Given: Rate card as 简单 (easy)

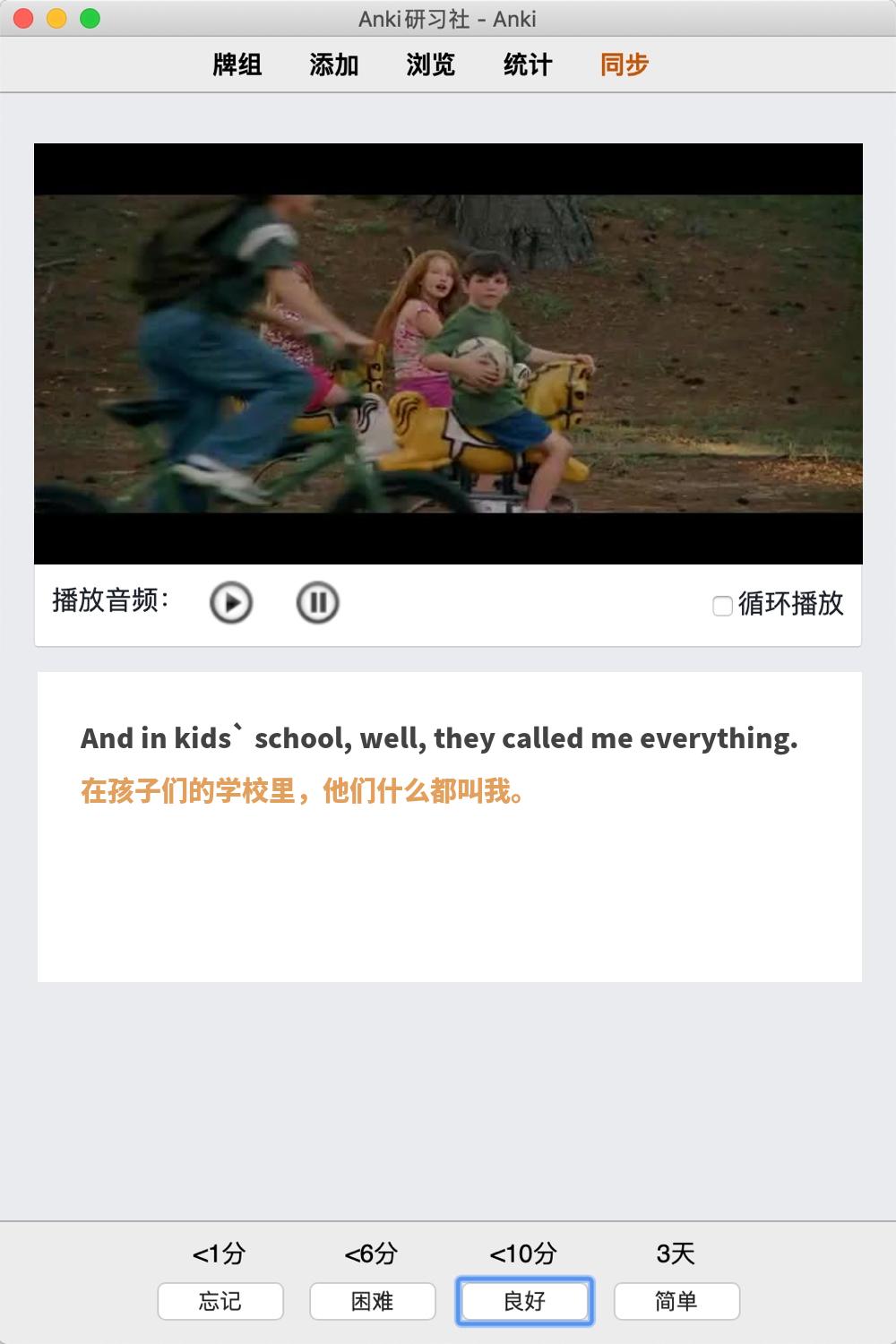Looking at the screenshot, I should point(676,1301).
